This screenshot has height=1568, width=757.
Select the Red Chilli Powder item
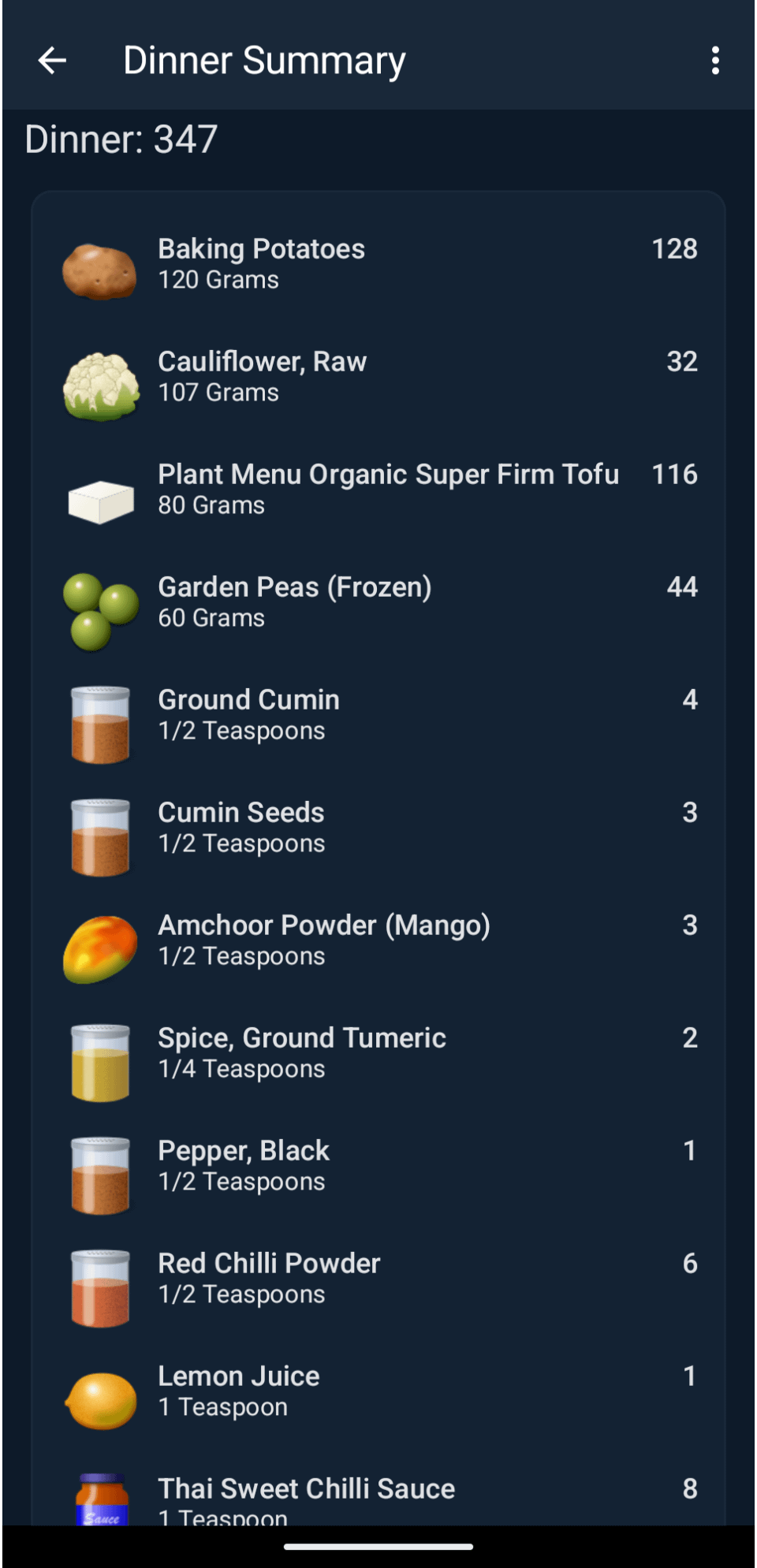click(378, 1279)
